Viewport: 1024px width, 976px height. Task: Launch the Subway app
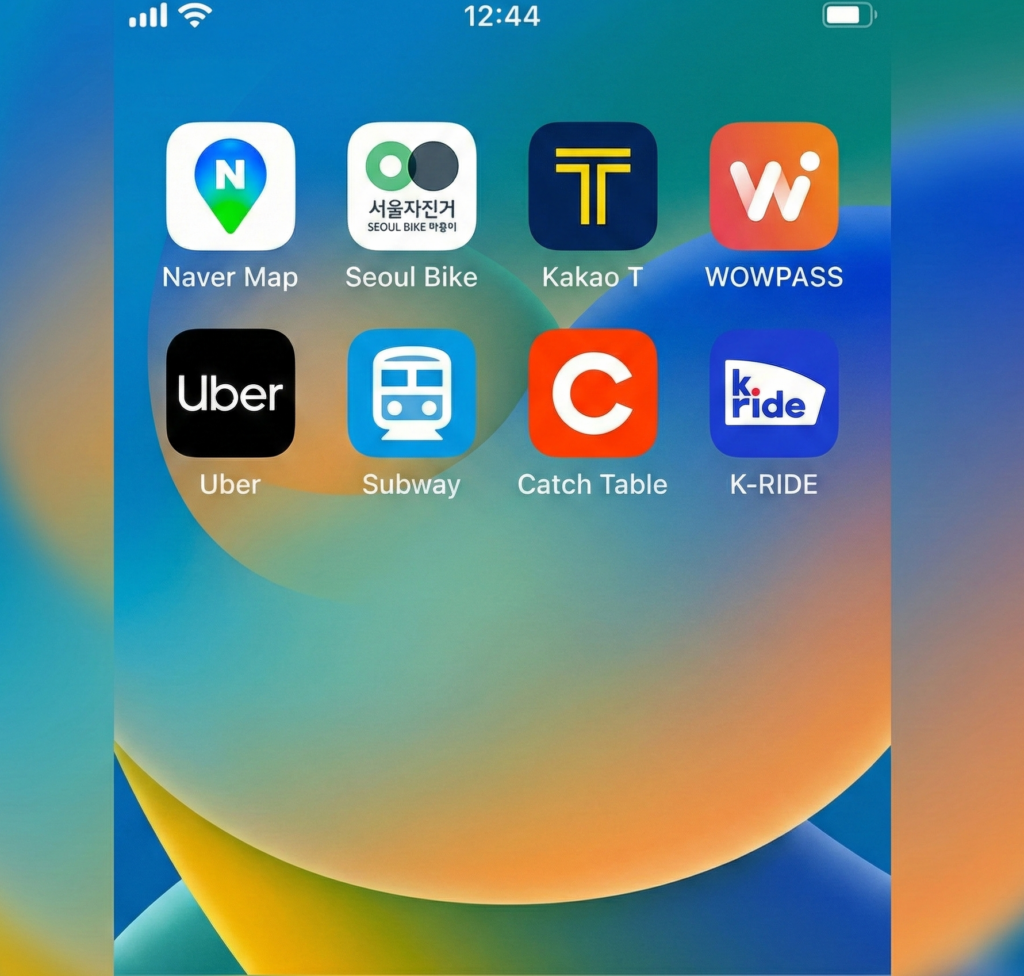click(411, 393)
